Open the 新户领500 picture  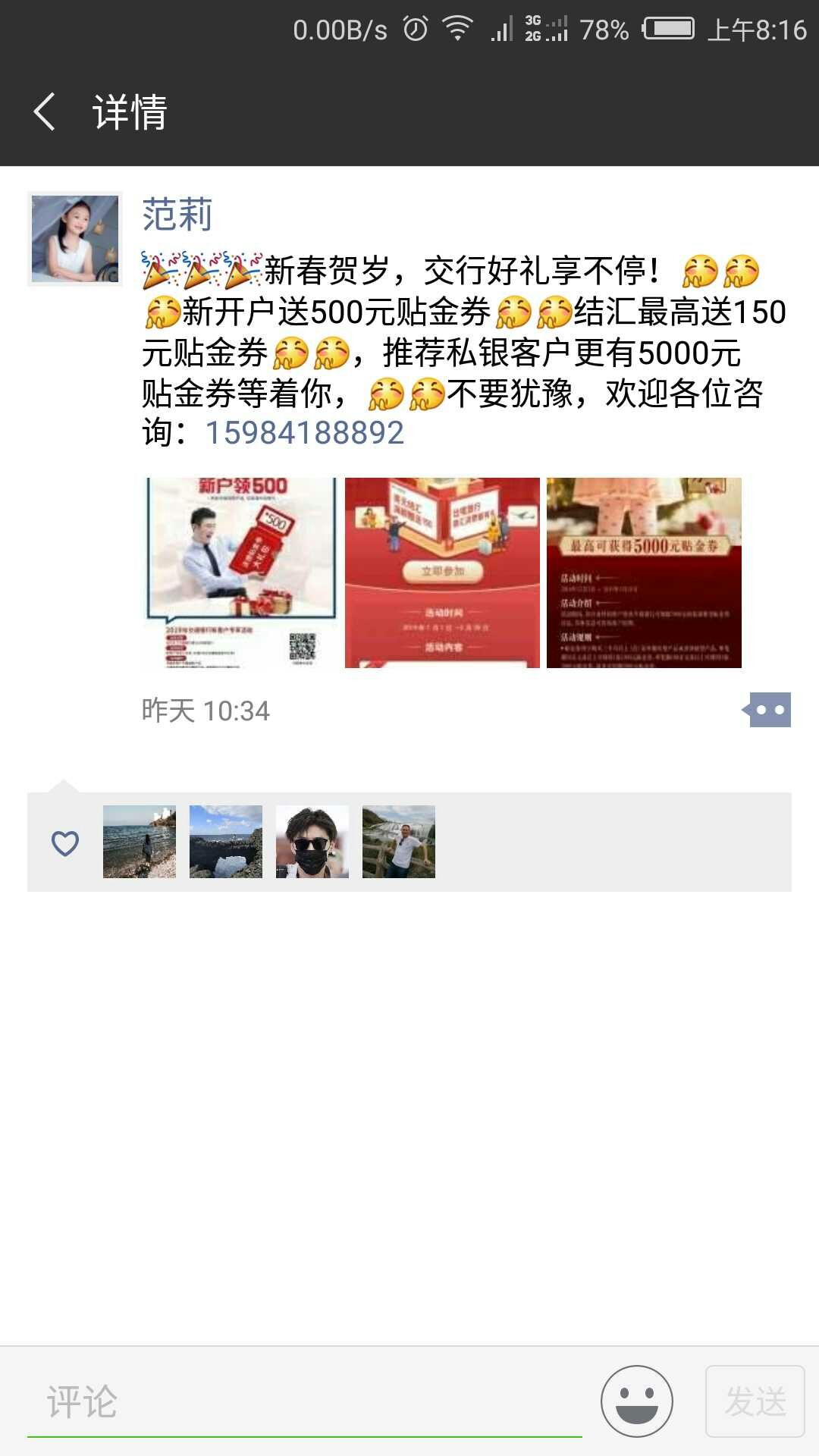click(x=241, y=573)
